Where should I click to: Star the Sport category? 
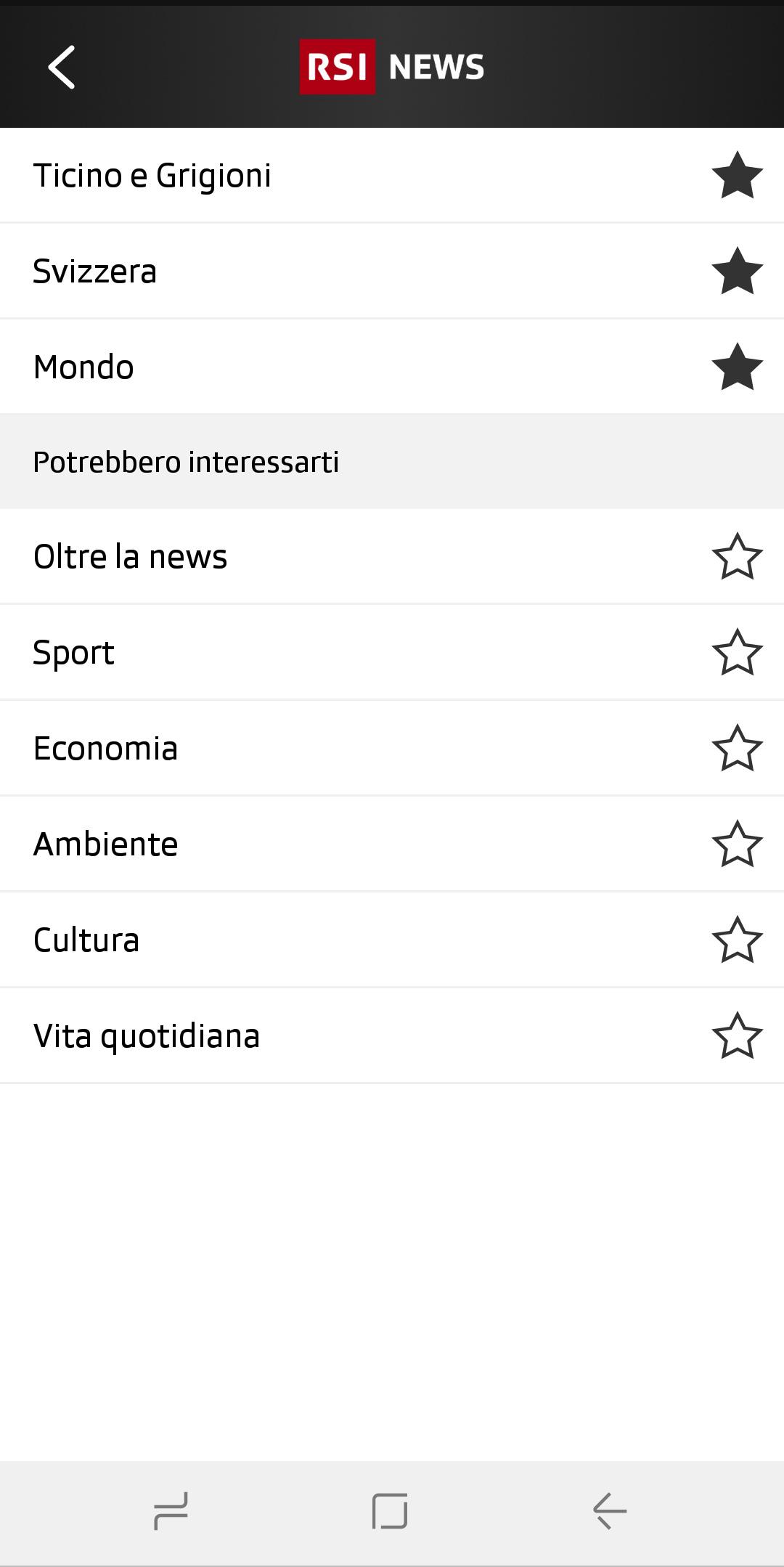click(x=737, y=652)
